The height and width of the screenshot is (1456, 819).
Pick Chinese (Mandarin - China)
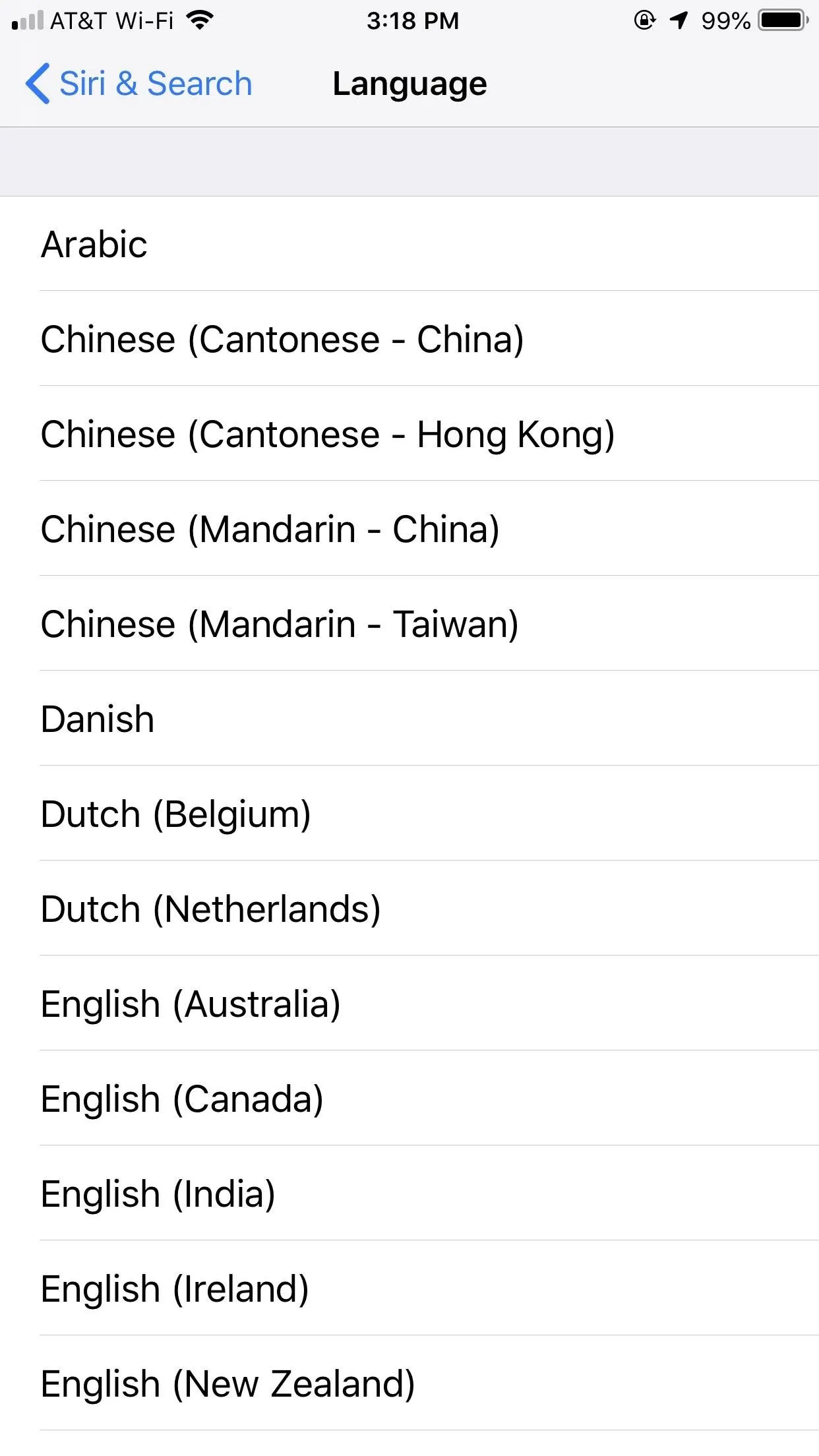(x=409, y=529)
